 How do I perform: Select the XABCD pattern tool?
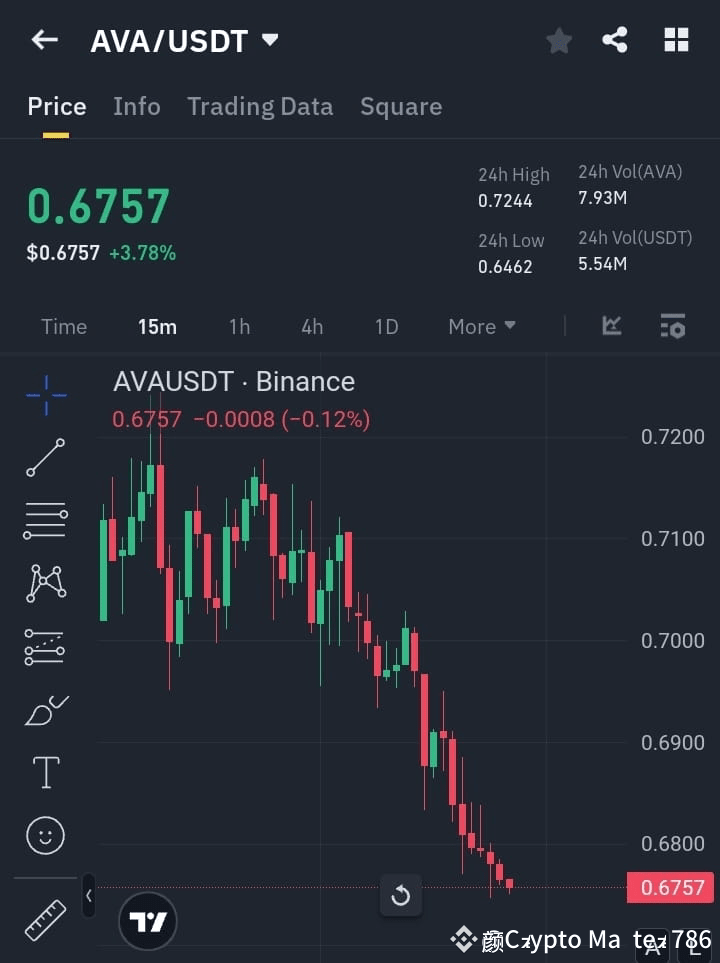pos(44,583)
